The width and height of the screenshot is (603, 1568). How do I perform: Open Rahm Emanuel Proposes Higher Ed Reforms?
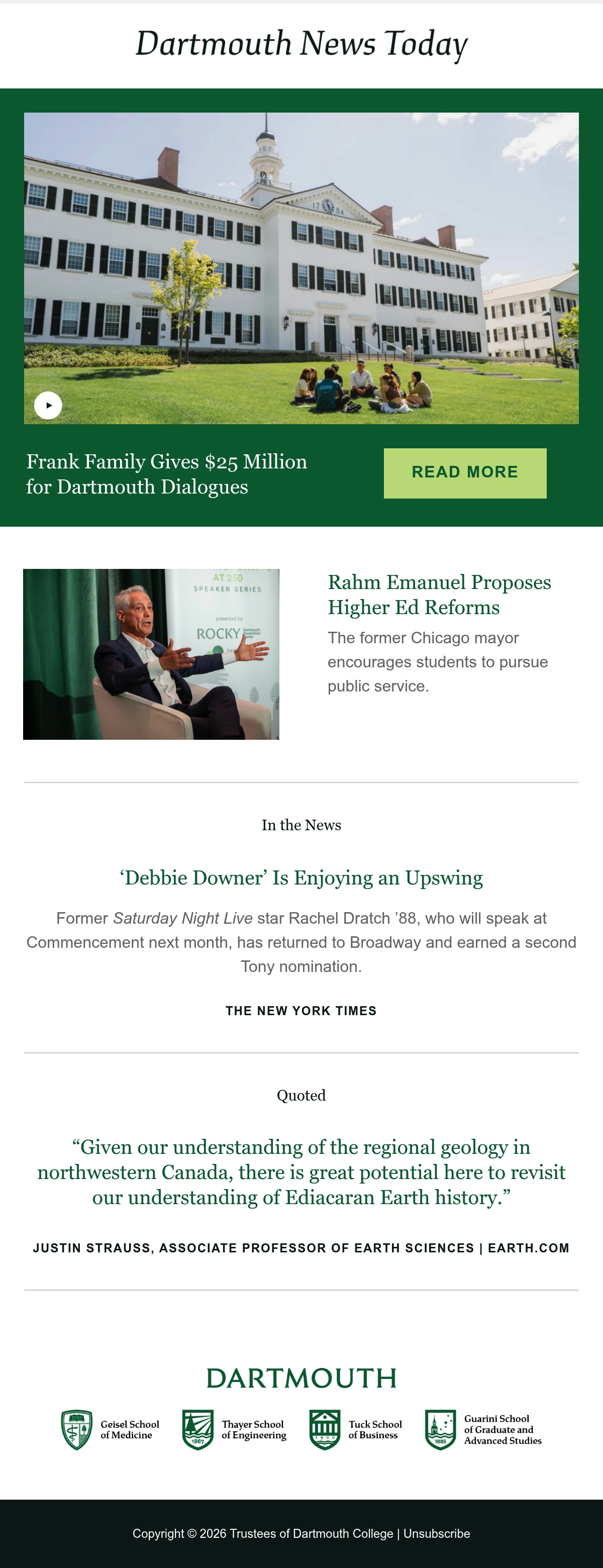tap(439, 594)
